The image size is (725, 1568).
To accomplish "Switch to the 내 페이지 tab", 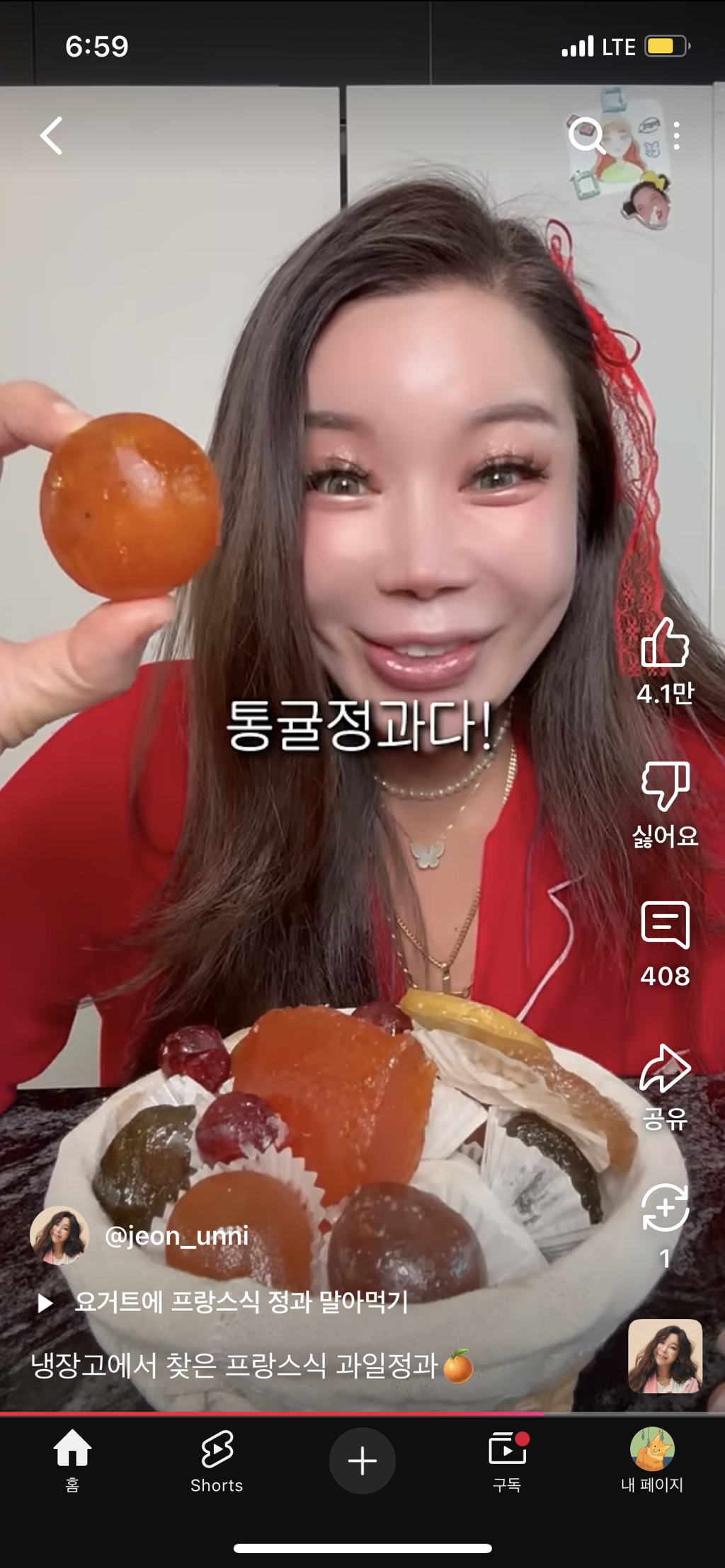I will coord(652,1460).
